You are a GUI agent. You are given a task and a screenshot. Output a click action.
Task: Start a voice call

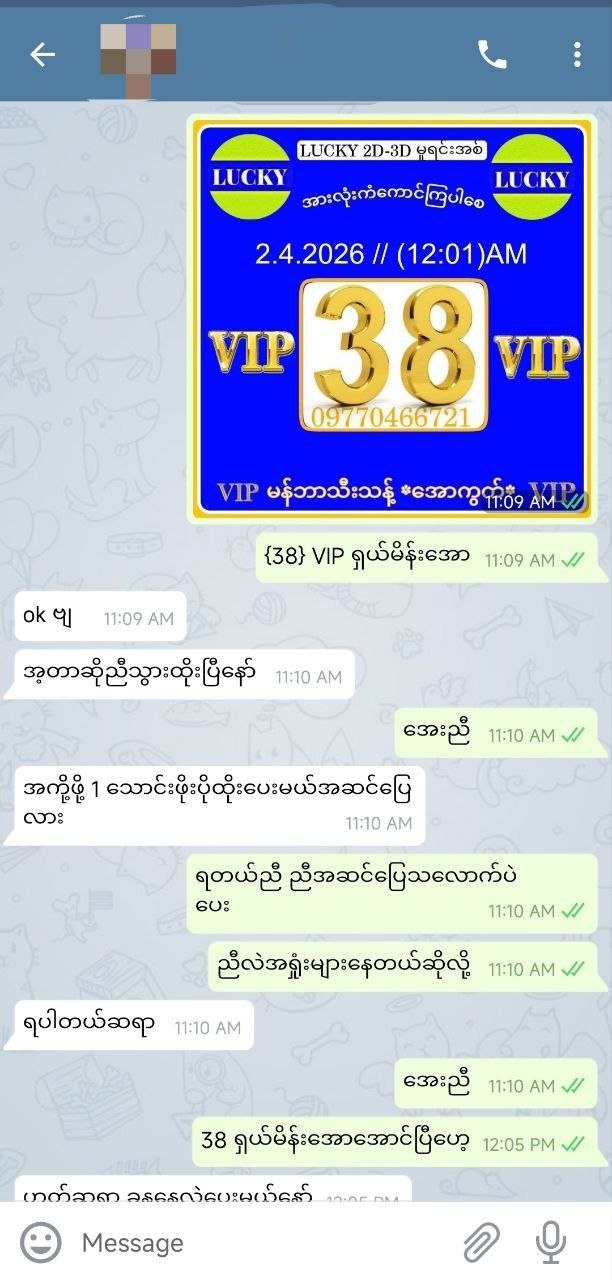click(492, 55)
